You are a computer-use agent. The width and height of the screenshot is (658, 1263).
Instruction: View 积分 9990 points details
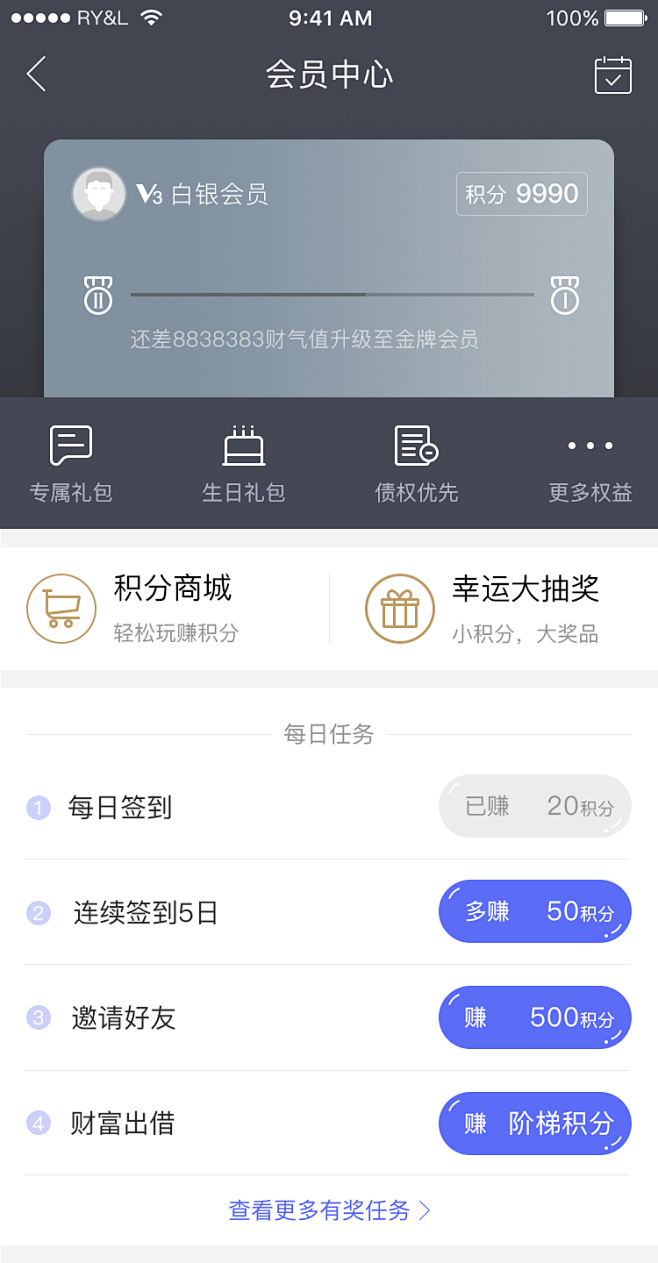[522, 194]
